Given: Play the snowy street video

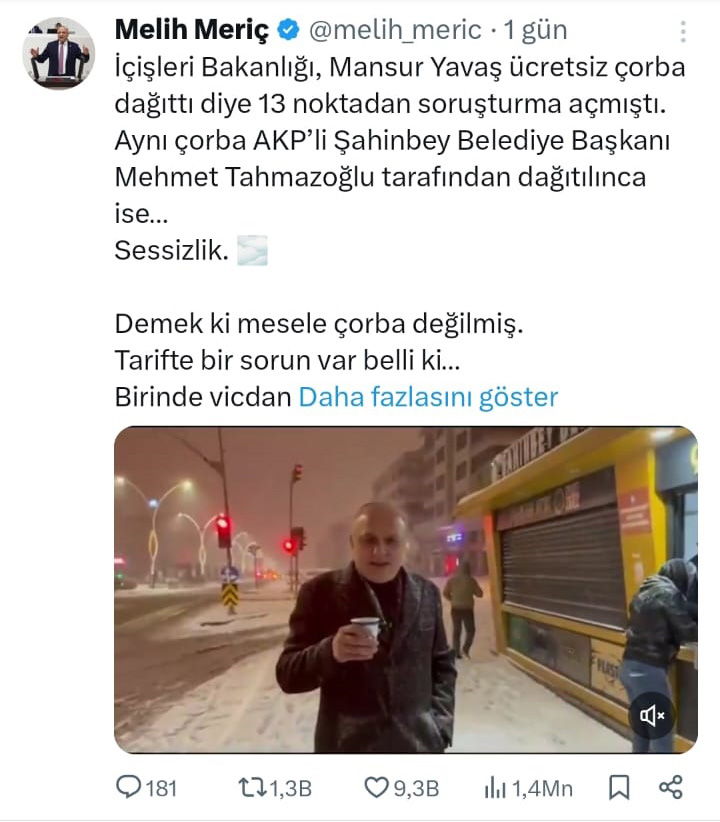Looking at the screenshot, I should 405,590.
